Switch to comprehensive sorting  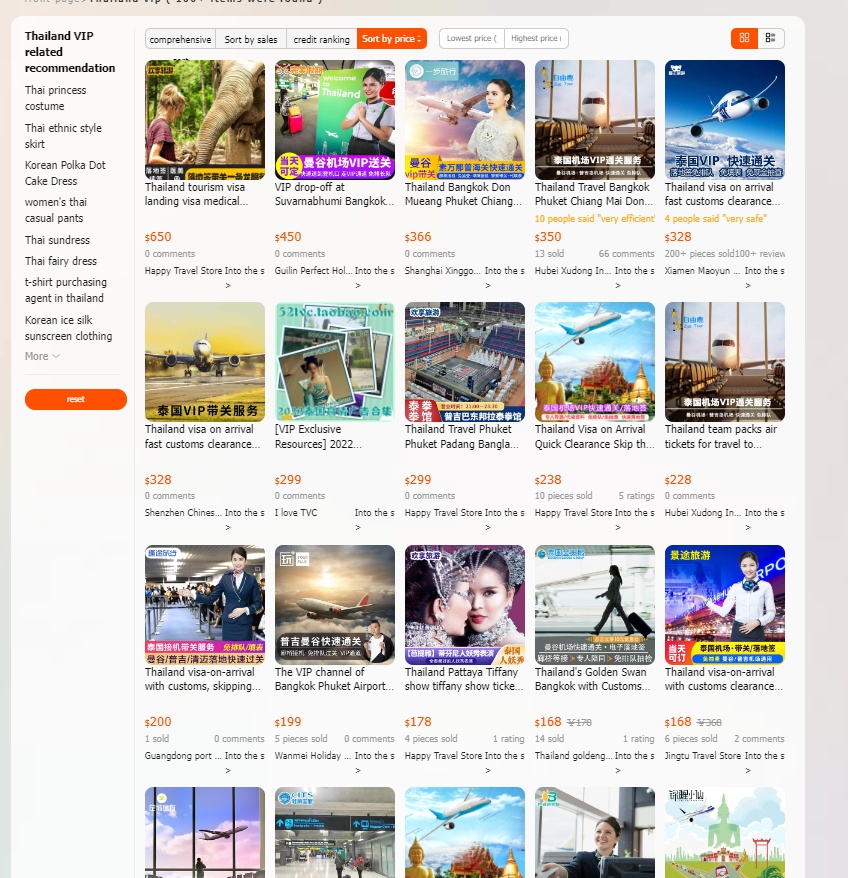[180, 39]
